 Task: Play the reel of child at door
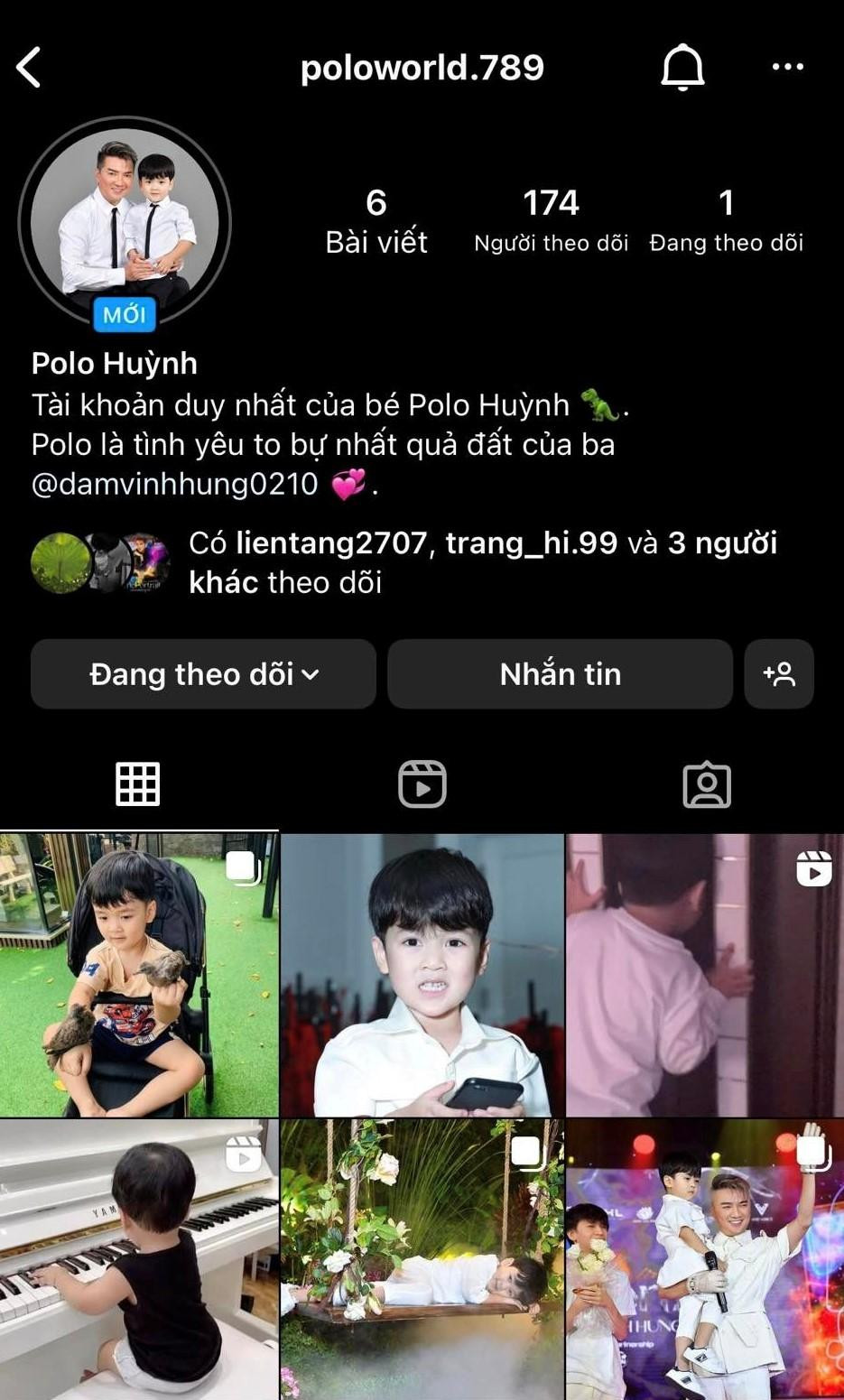(x=705, y=975)
